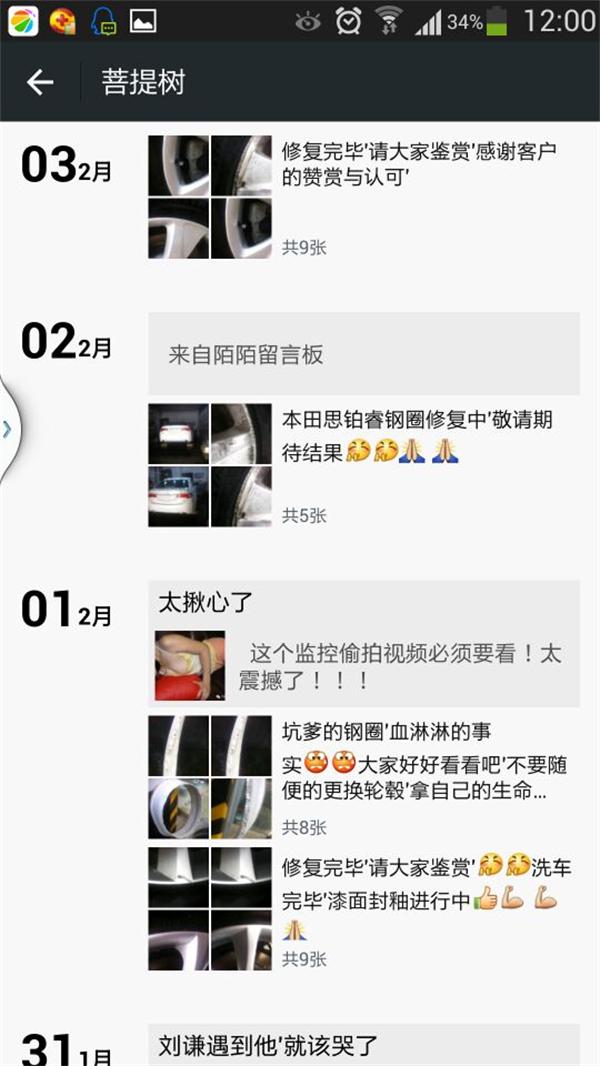Open the shared article 太揪心了

[x=364, y=643]
